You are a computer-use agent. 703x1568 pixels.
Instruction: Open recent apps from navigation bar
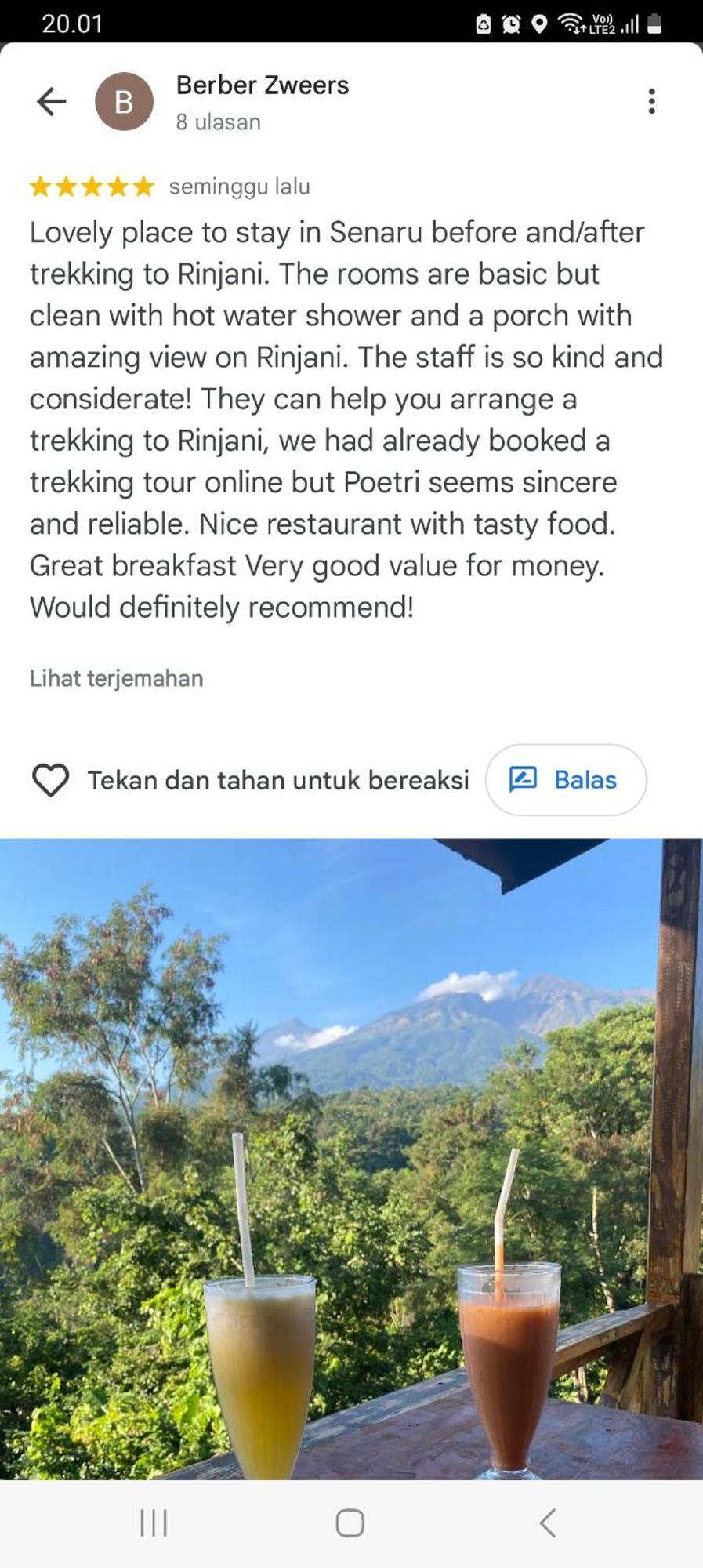coord(154,1523)
